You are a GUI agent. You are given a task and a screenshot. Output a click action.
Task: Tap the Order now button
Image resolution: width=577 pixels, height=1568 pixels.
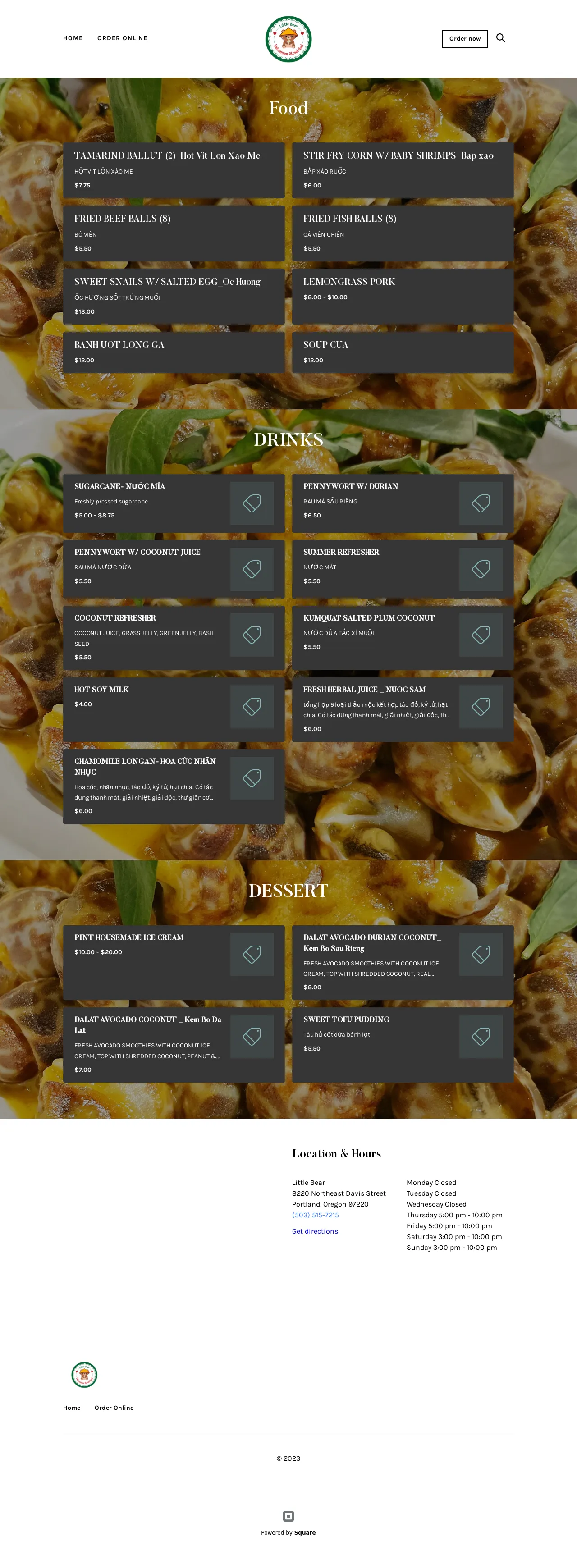(464, 38)
